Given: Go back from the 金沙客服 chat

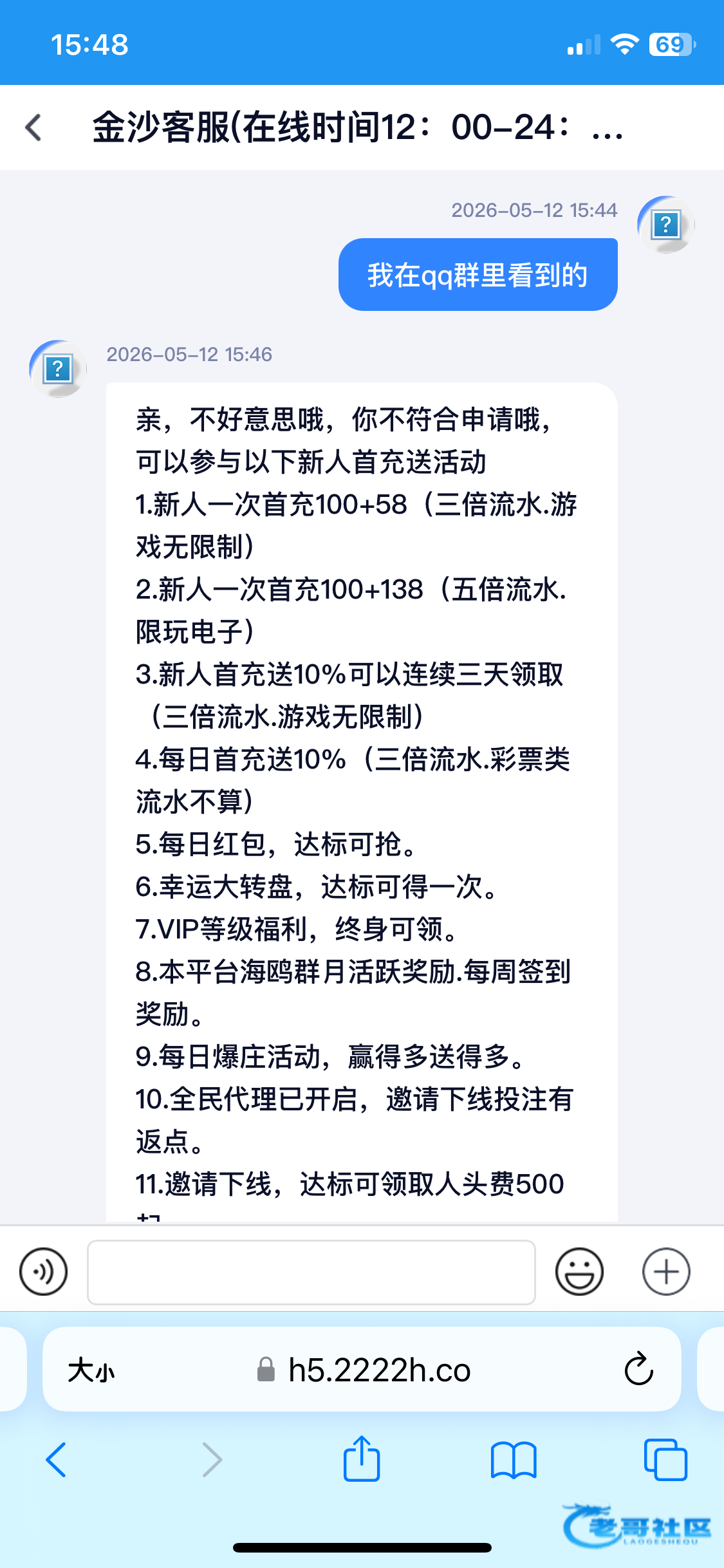Looking at the screenshot, I should [33, 127].
